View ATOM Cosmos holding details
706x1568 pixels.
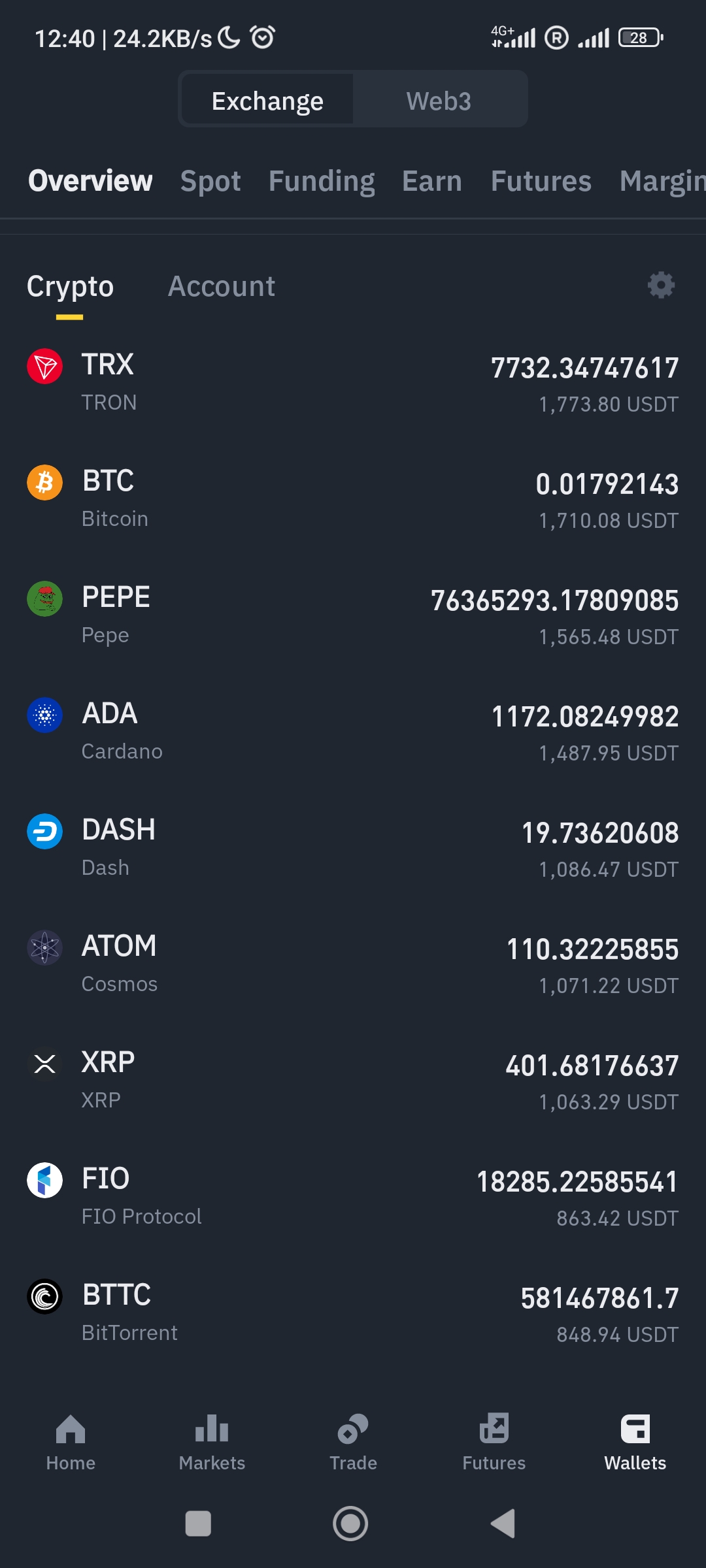(353, 964)
